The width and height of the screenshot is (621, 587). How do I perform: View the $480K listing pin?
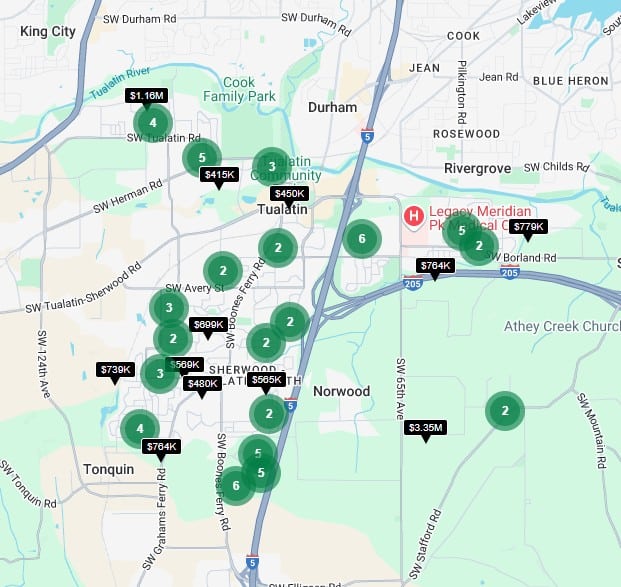[x=202, y=384]
